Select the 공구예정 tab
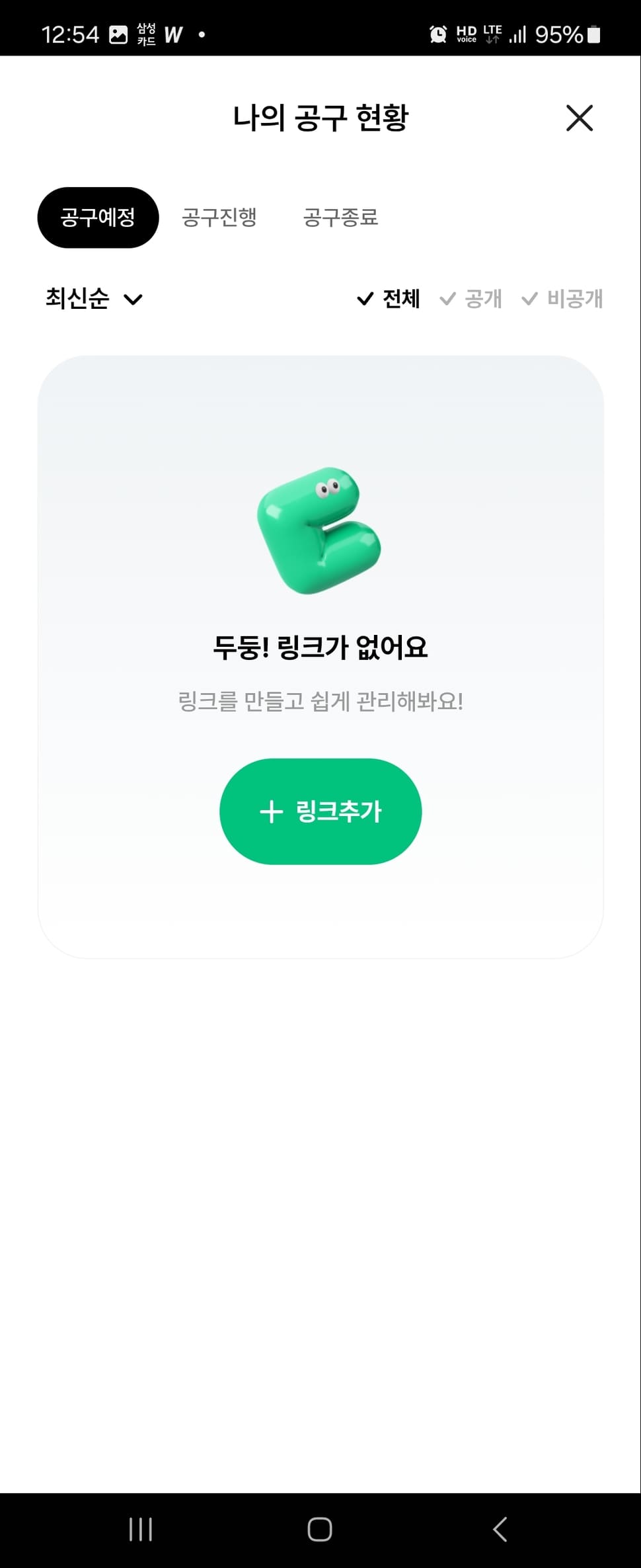Screen dimensions: 641x1568 [97, 217]
